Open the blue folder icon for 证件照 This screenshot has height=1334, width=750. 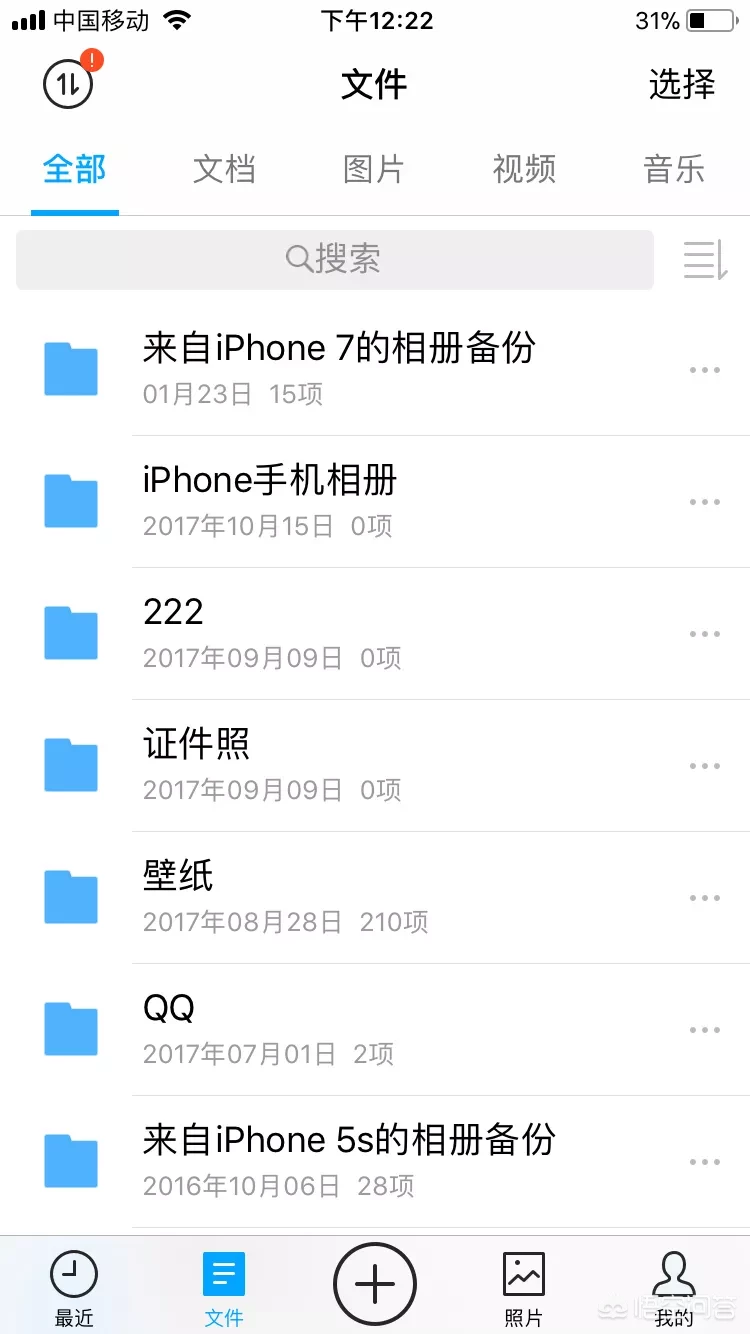tap(71, 765)
